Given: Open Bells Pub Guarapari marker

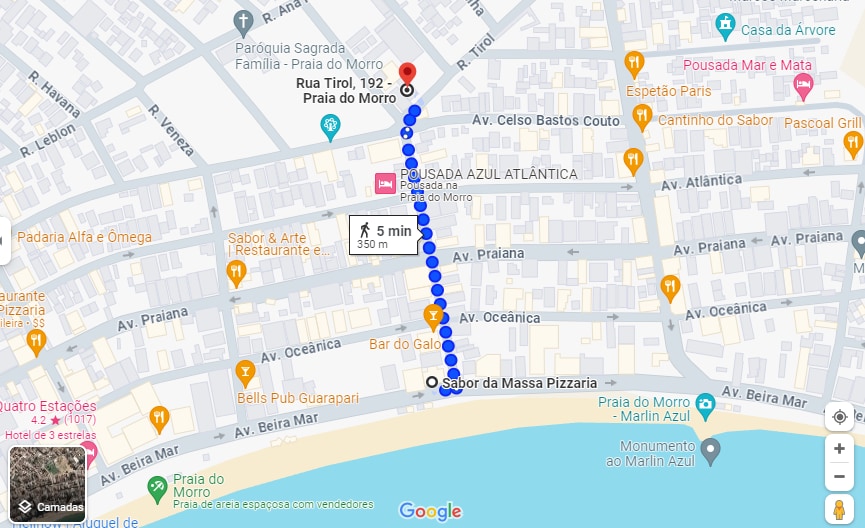Looking at the screenshot, I should (x=245, y=374).
